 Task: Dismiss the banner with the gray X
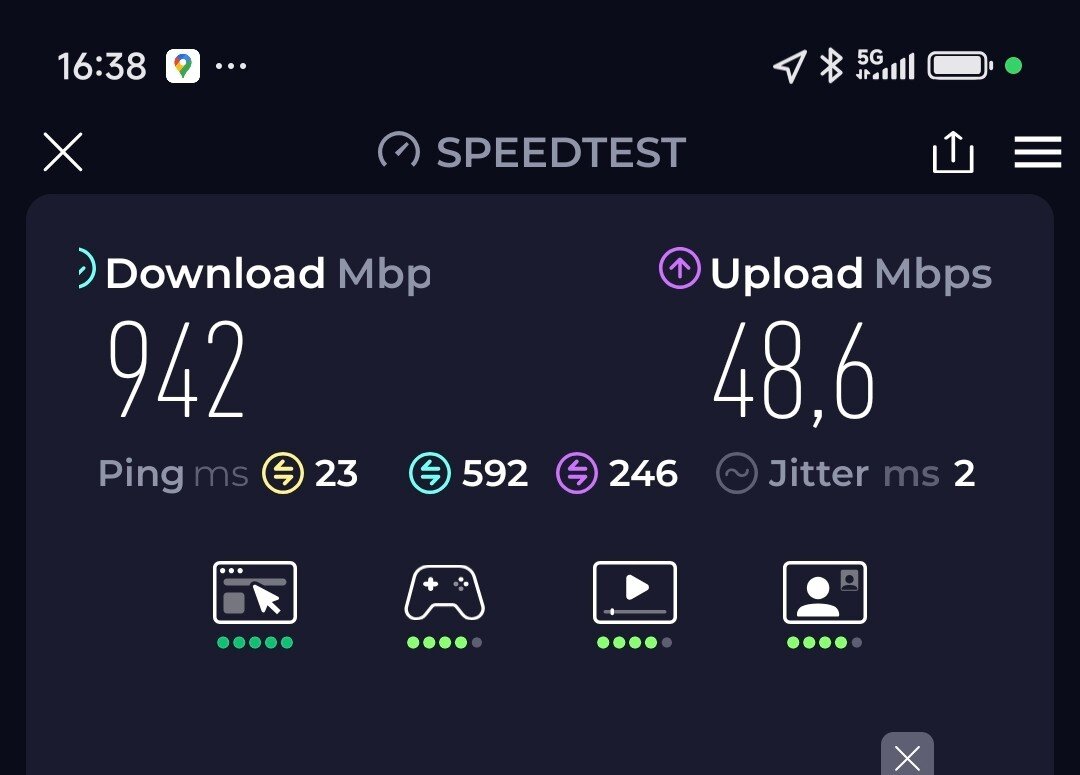(x=907, y=757)
